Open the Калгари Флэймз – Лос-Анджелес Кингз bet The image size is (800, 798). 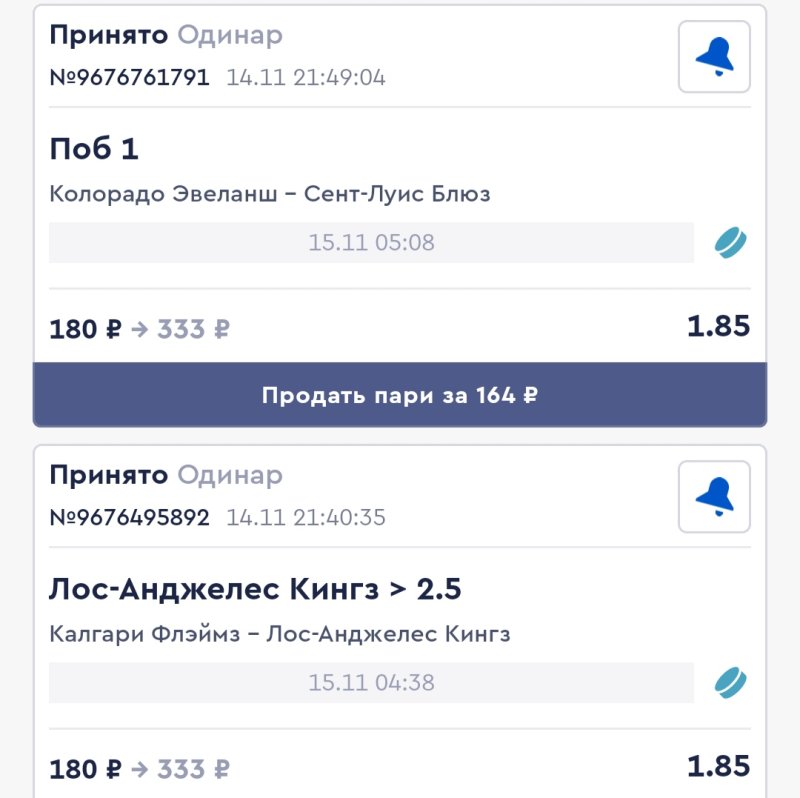tap(280, 634)
